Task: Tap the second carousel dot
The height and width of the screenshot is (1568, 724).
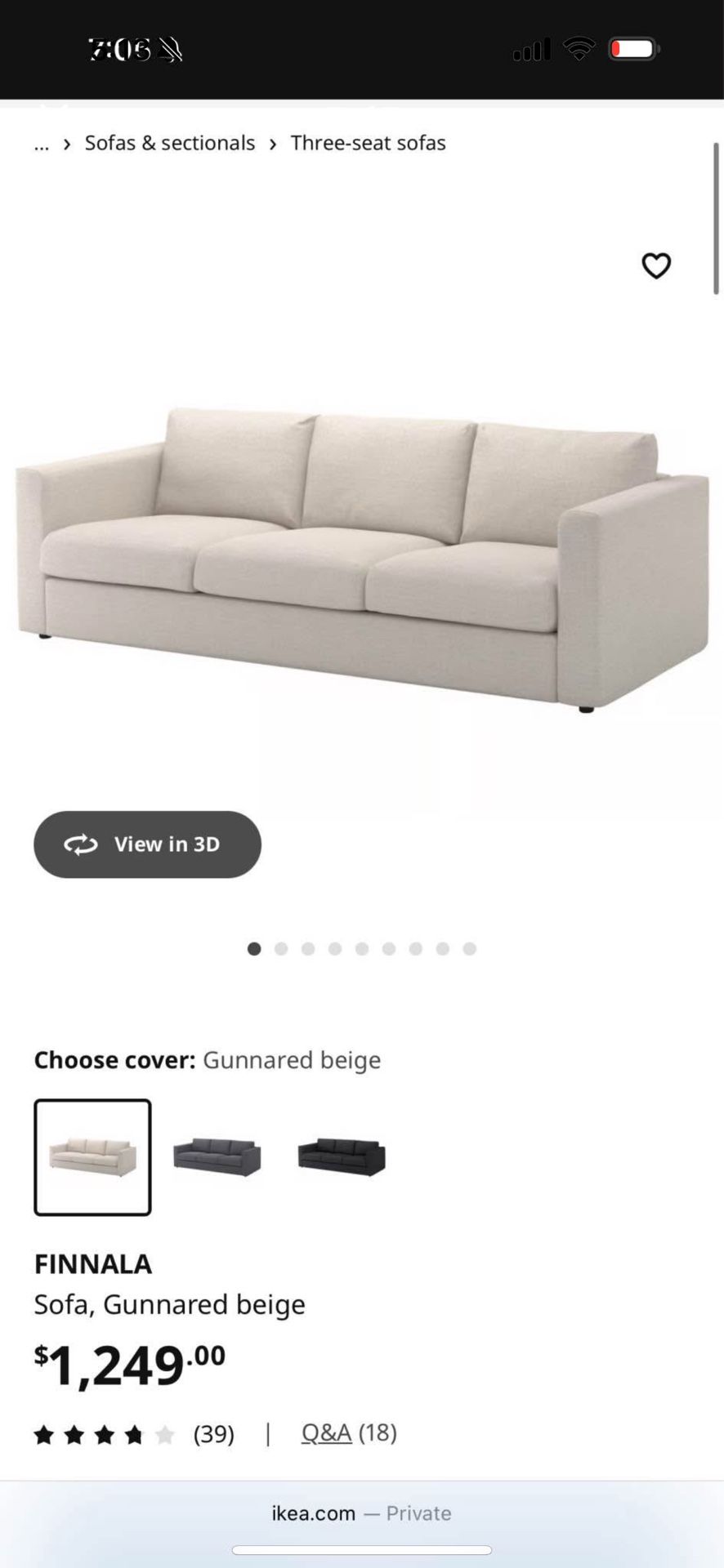Action: (281, 948)
